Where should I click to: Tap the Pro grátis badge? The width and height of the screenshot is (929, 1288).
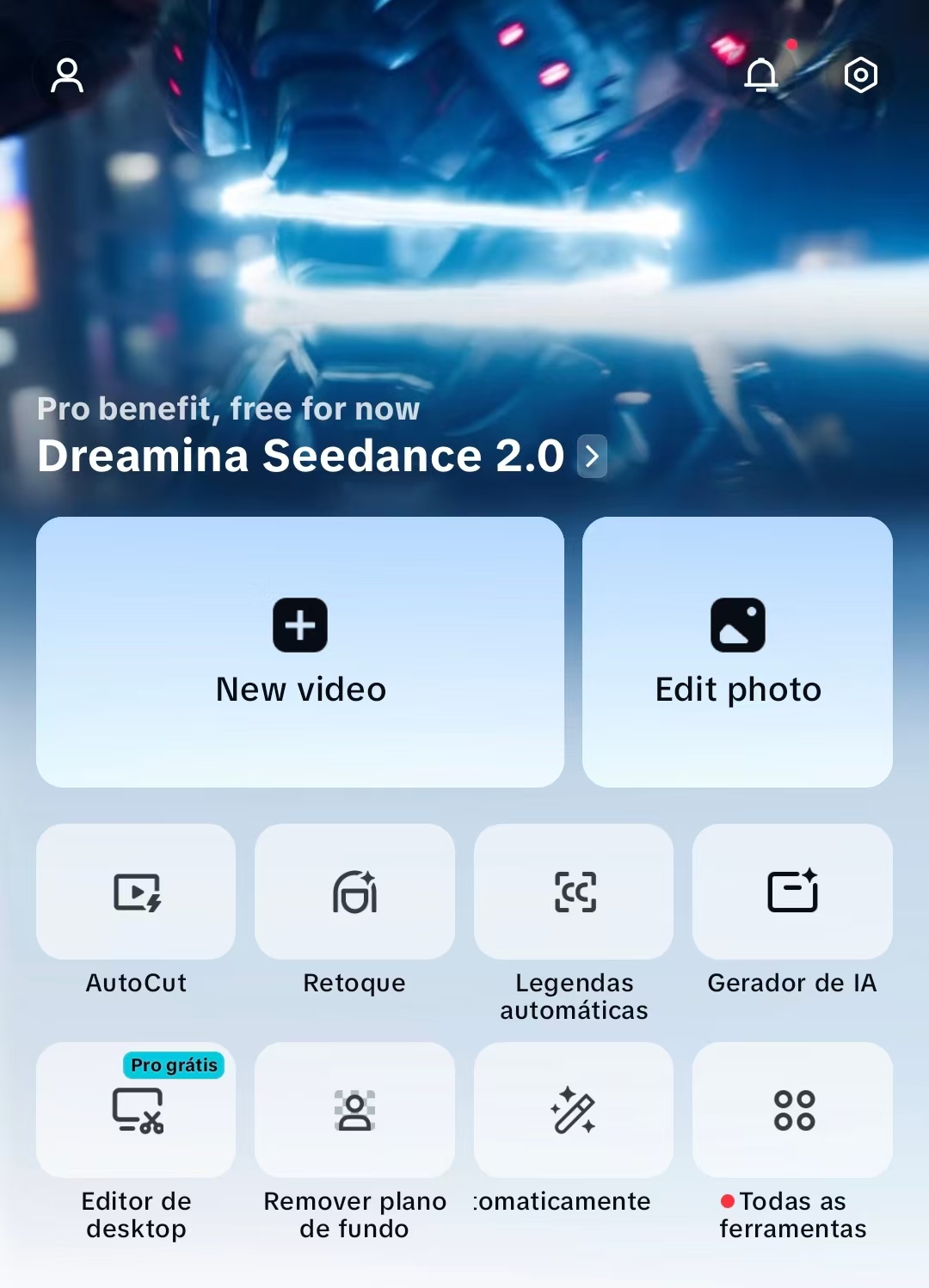tap(173, 1065)
